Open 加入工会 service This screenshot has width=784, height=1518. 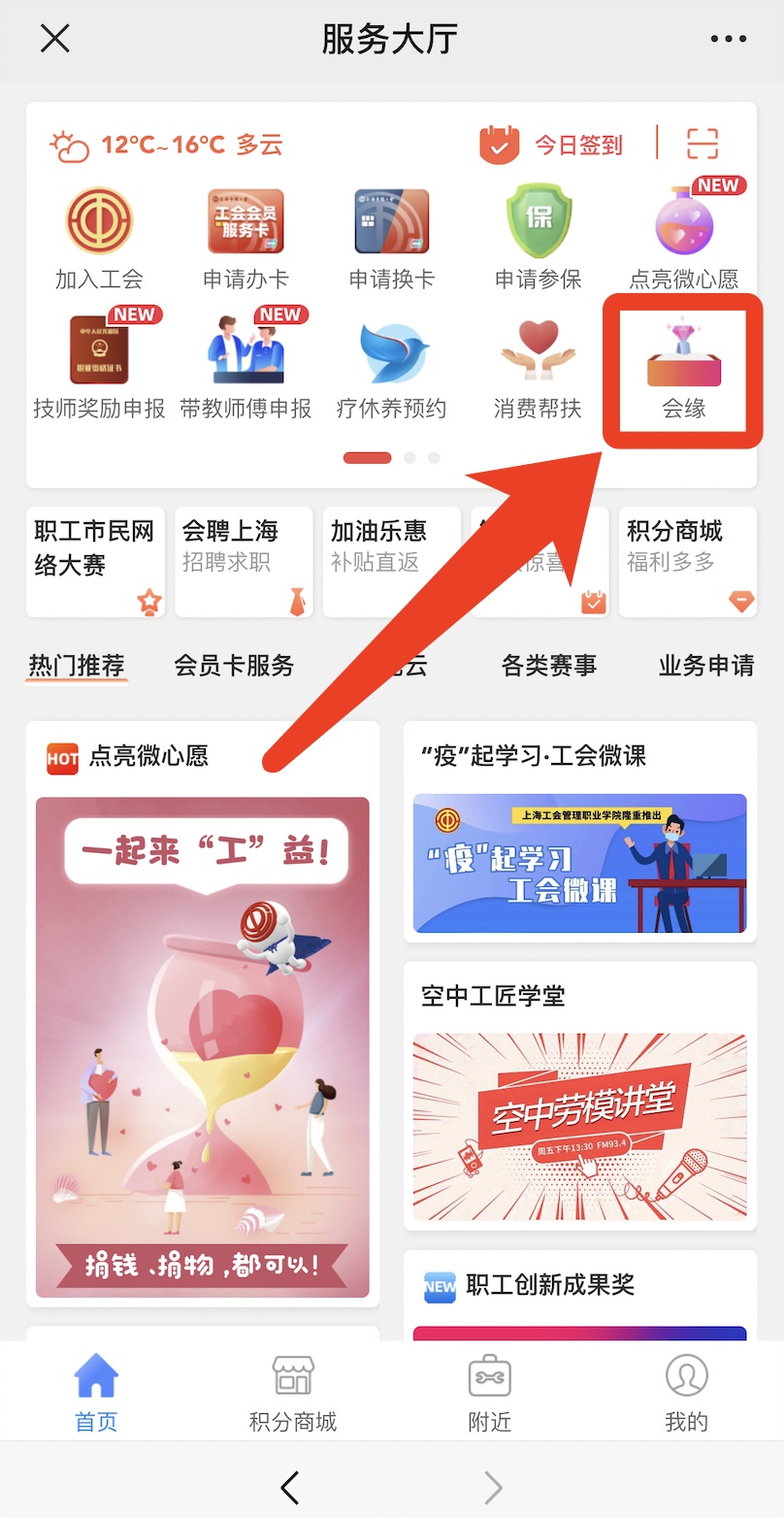pos(99,238)
